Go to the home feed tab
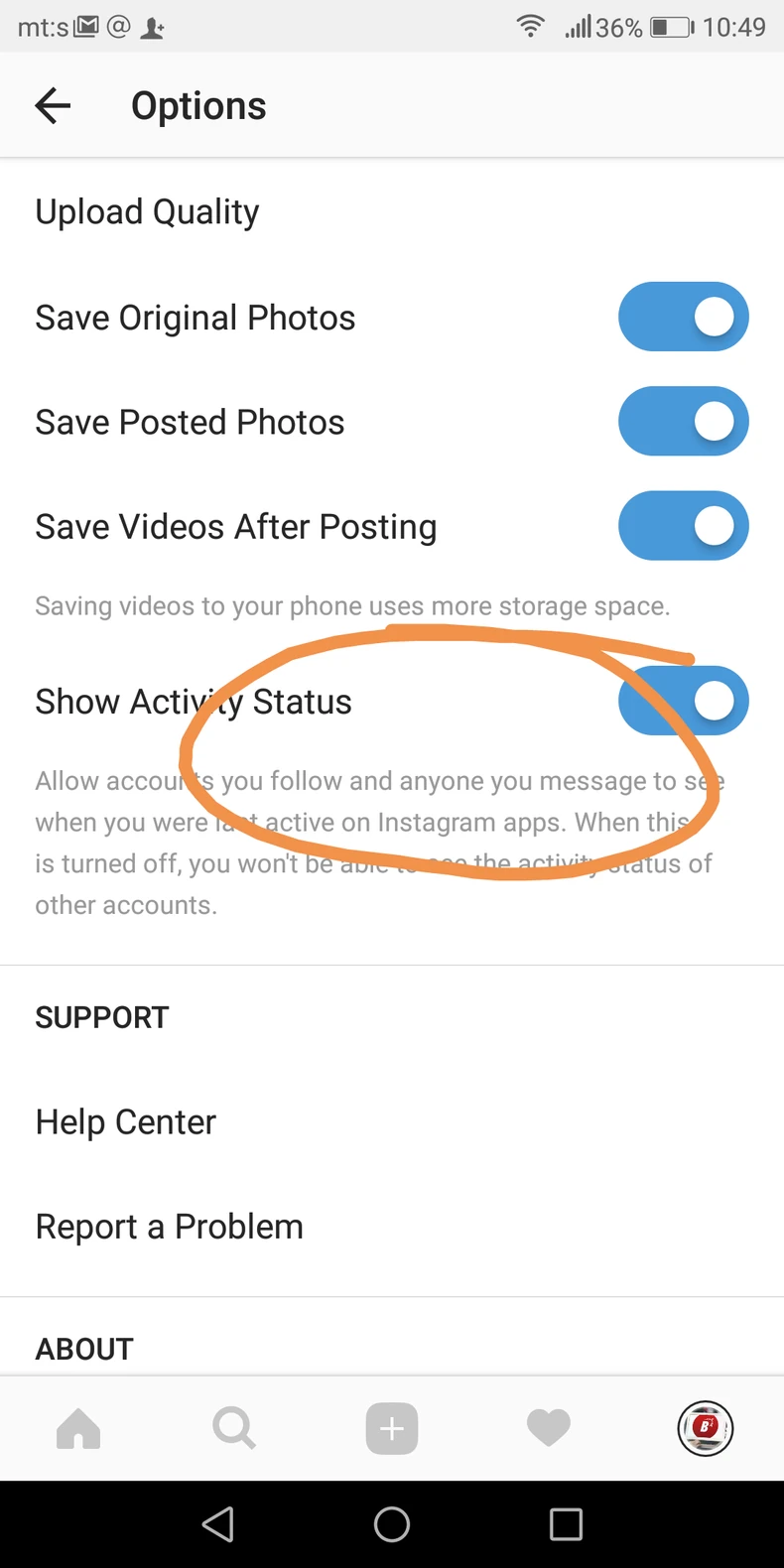784x1568 pixels. pyautogui.click(x=78, y=1429)
